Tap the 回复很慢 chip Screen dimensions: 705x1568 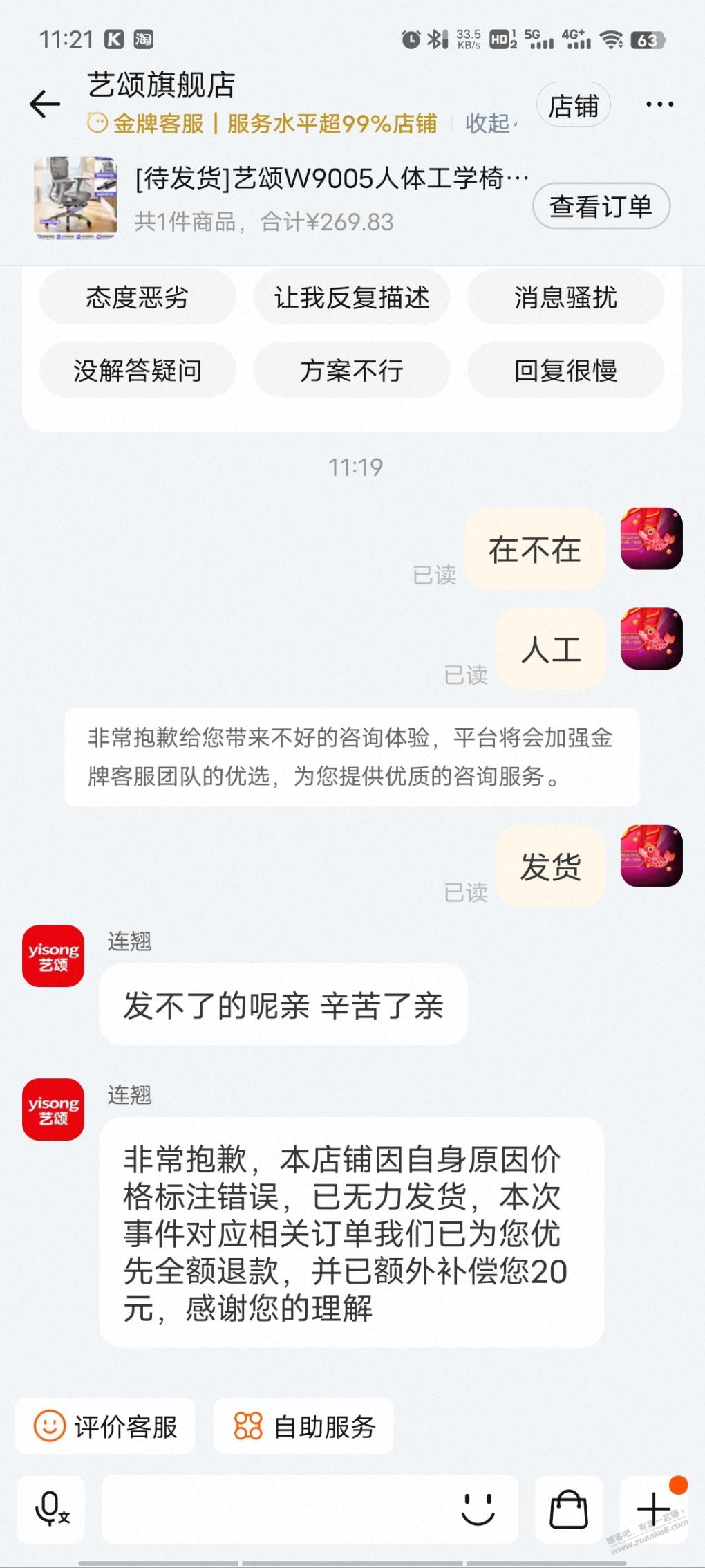point(565,371)
